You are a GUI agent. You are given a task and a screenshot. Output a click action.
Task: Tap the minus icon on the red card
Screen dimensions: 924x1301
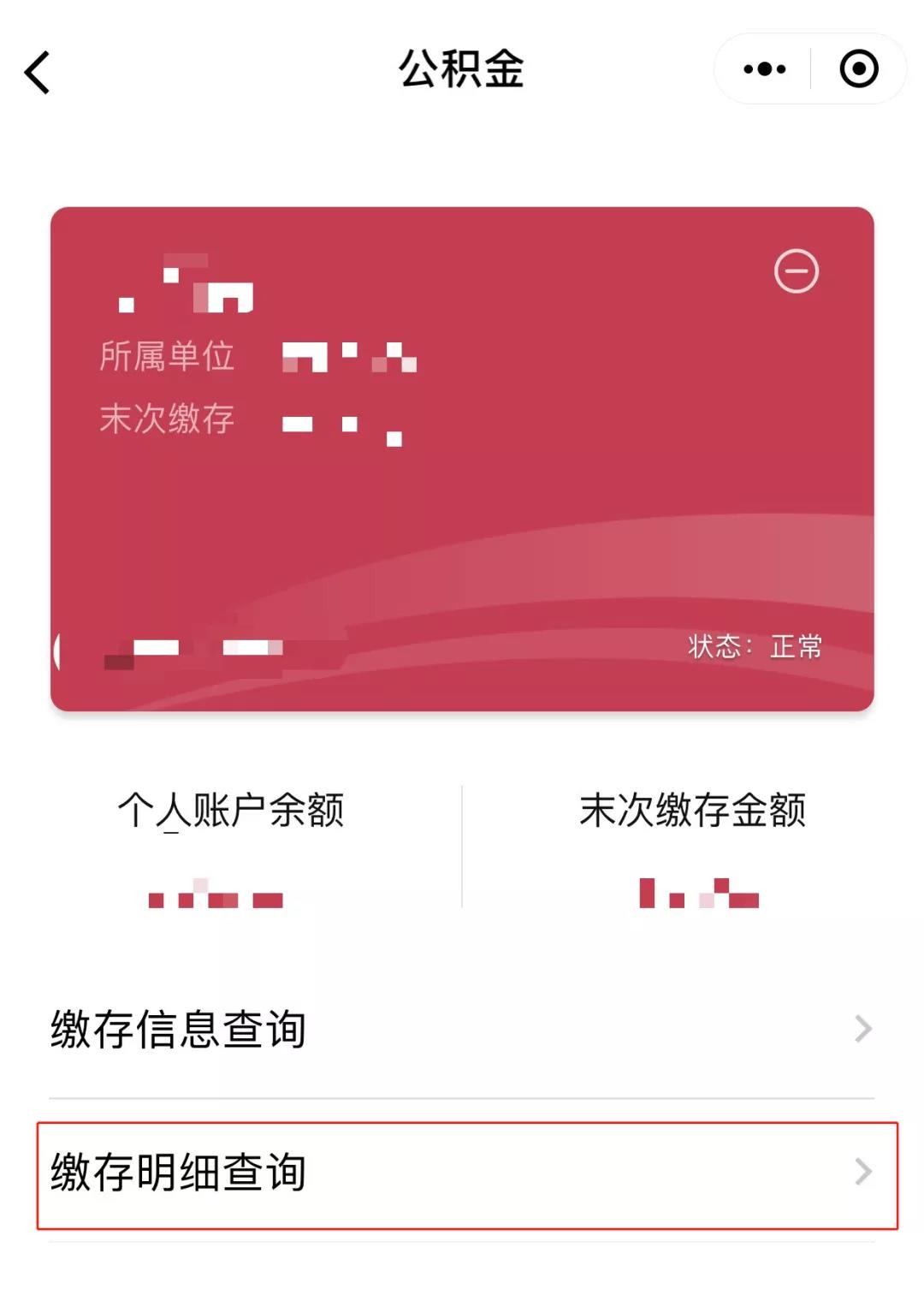796,270
